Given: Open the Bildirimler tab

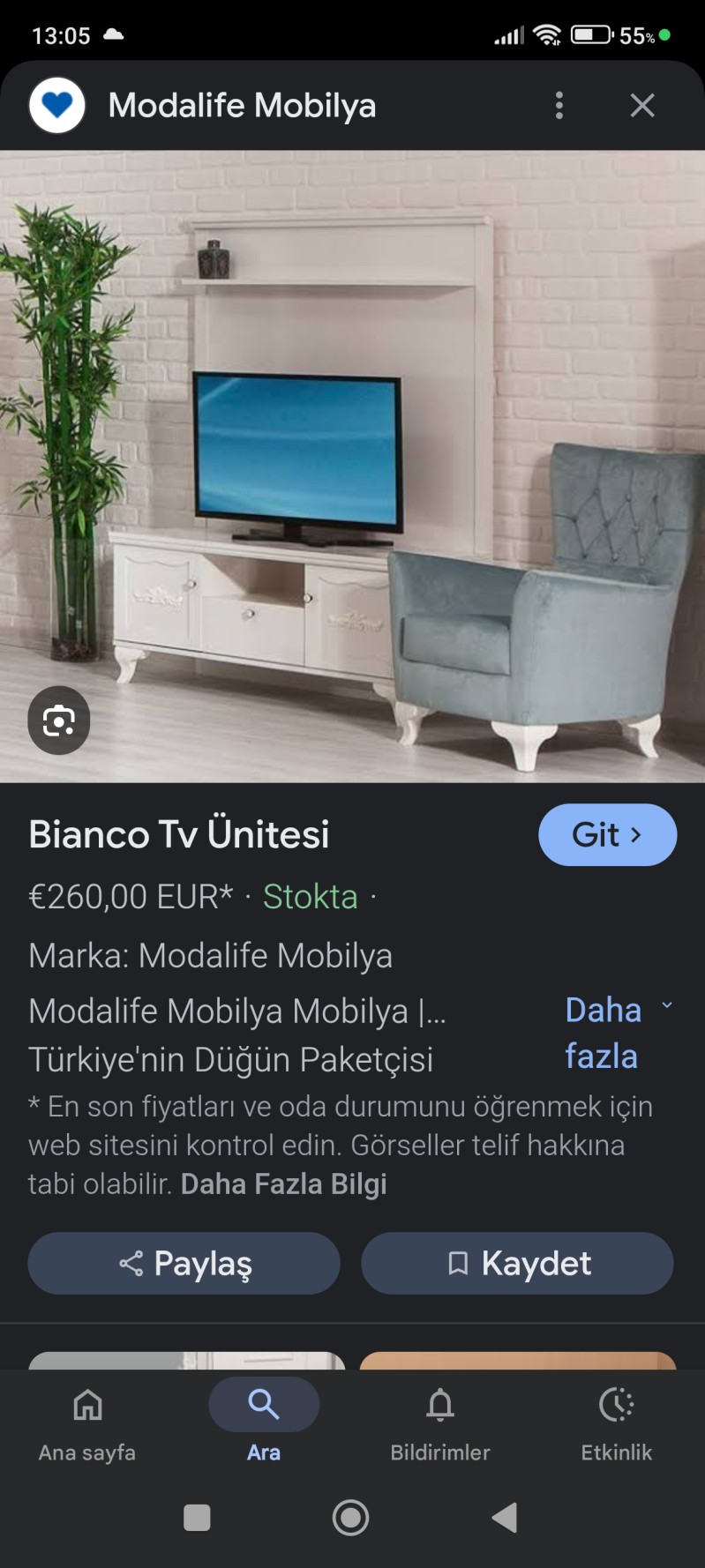Looking at the screenshot, I should click(x=439, y=1421).
